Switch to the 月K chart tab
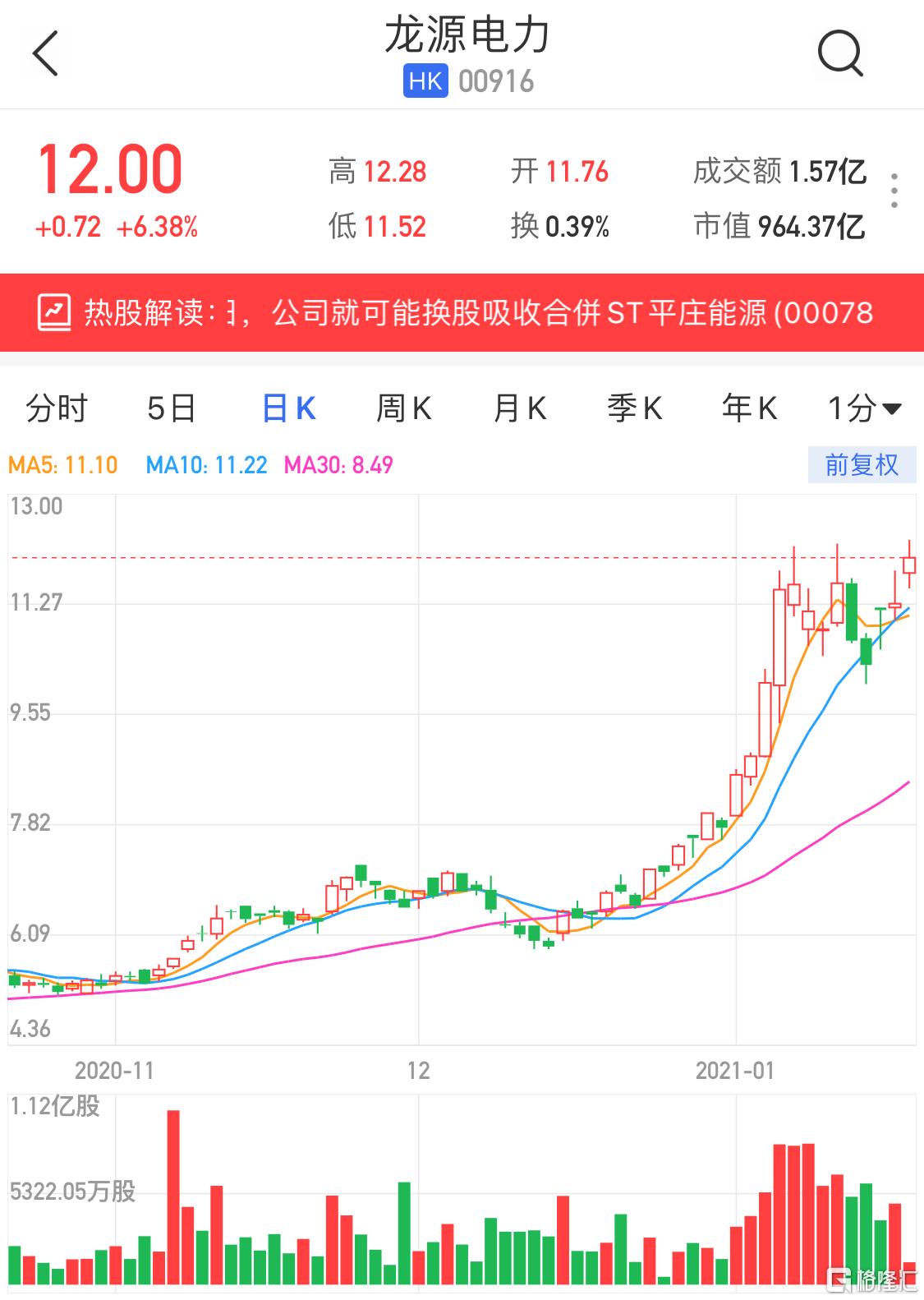This screenshot has height=1300, width=924. [519, 408]
